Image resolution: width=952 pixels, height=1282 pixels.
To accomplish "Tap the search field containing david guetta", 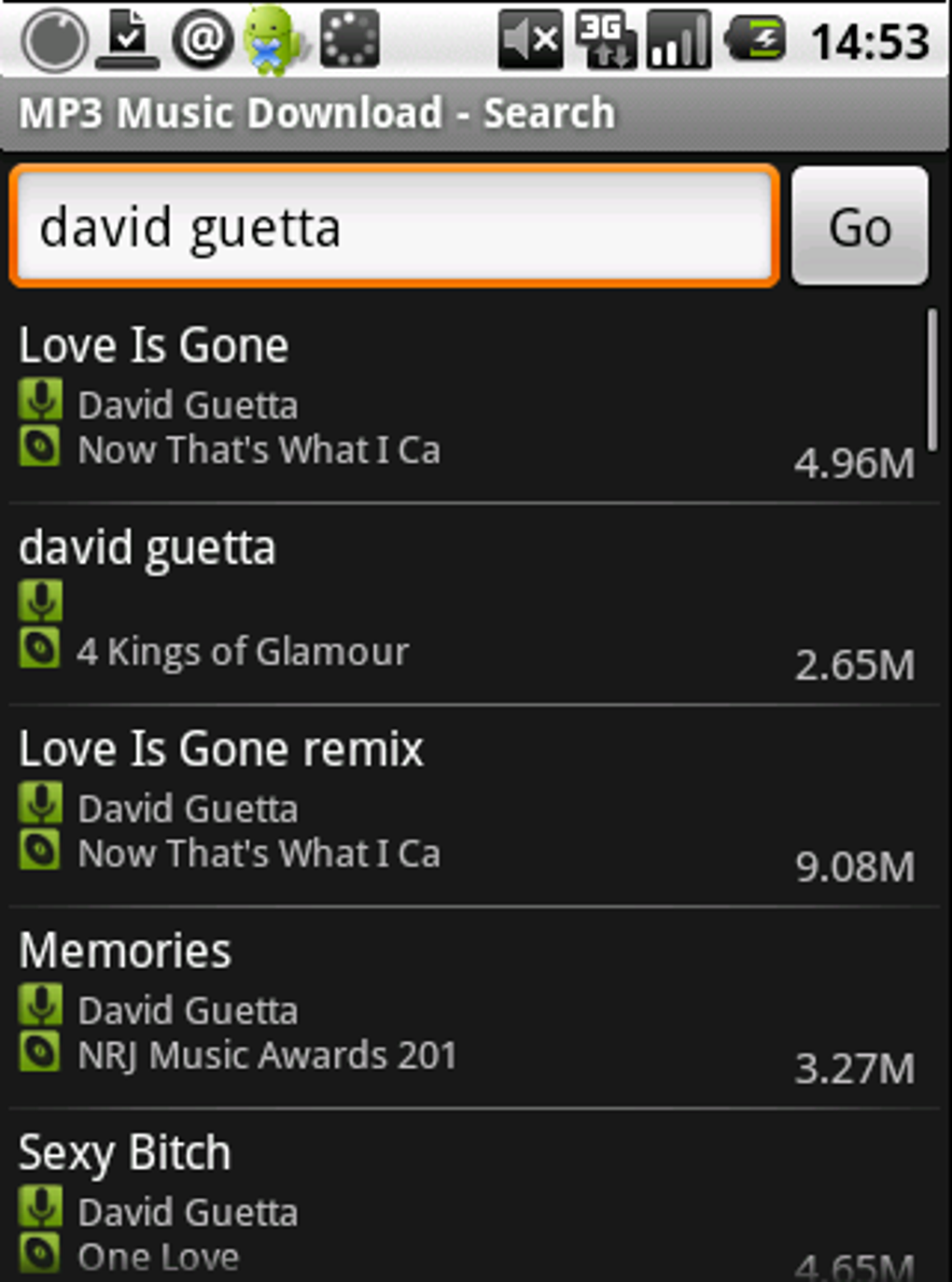I will coord(394,227).
